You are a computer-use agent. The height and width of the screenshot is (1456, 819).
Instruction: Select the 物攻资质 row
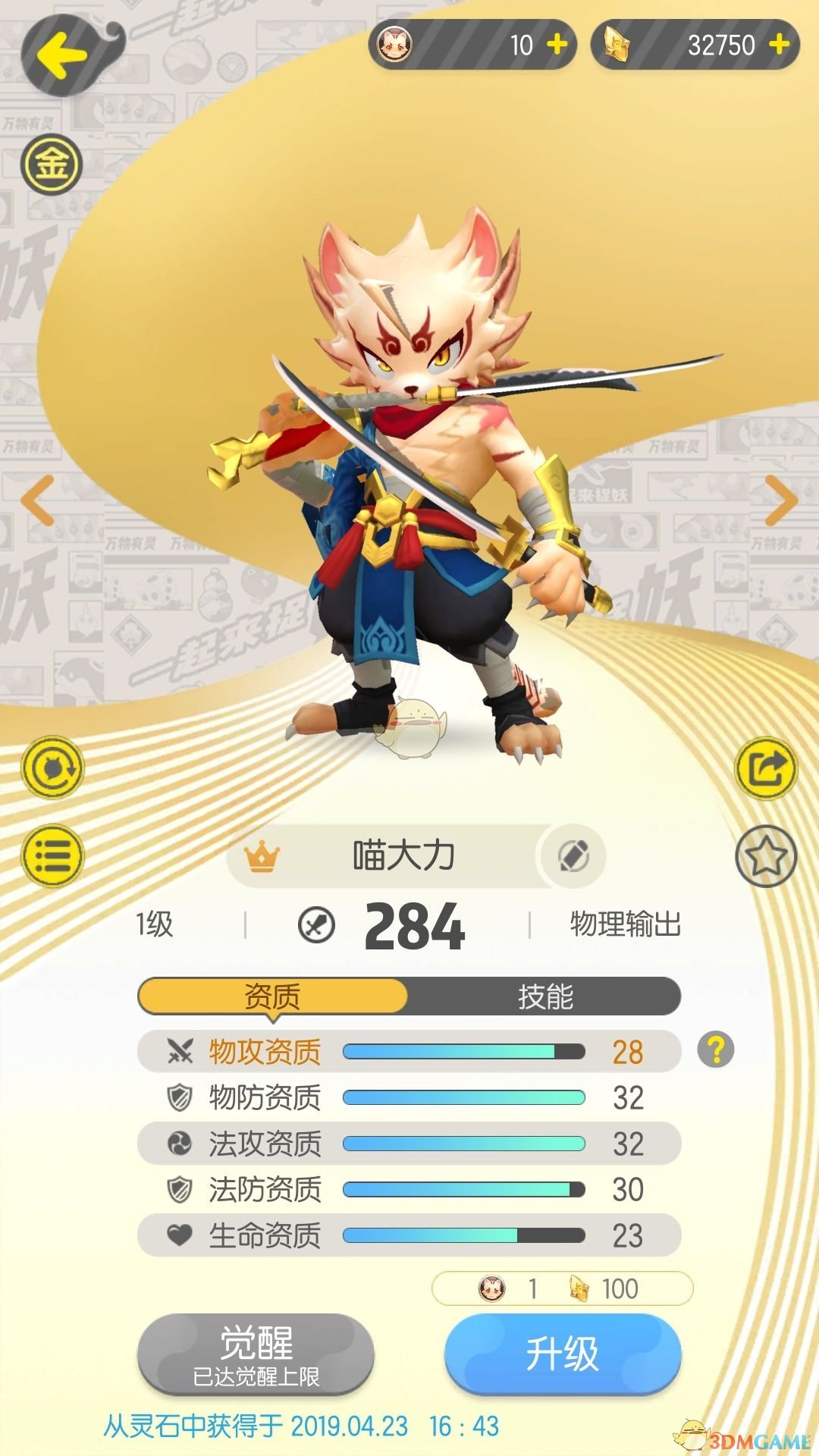408,1052
